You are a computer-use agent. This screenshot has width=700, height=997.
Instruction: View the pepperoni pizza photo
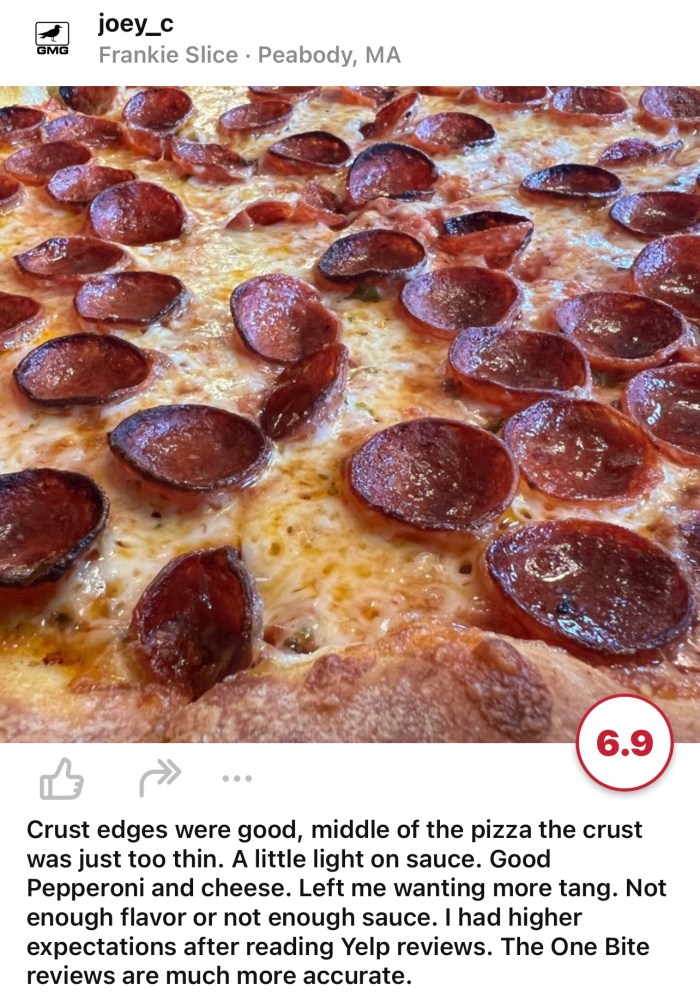350,413
